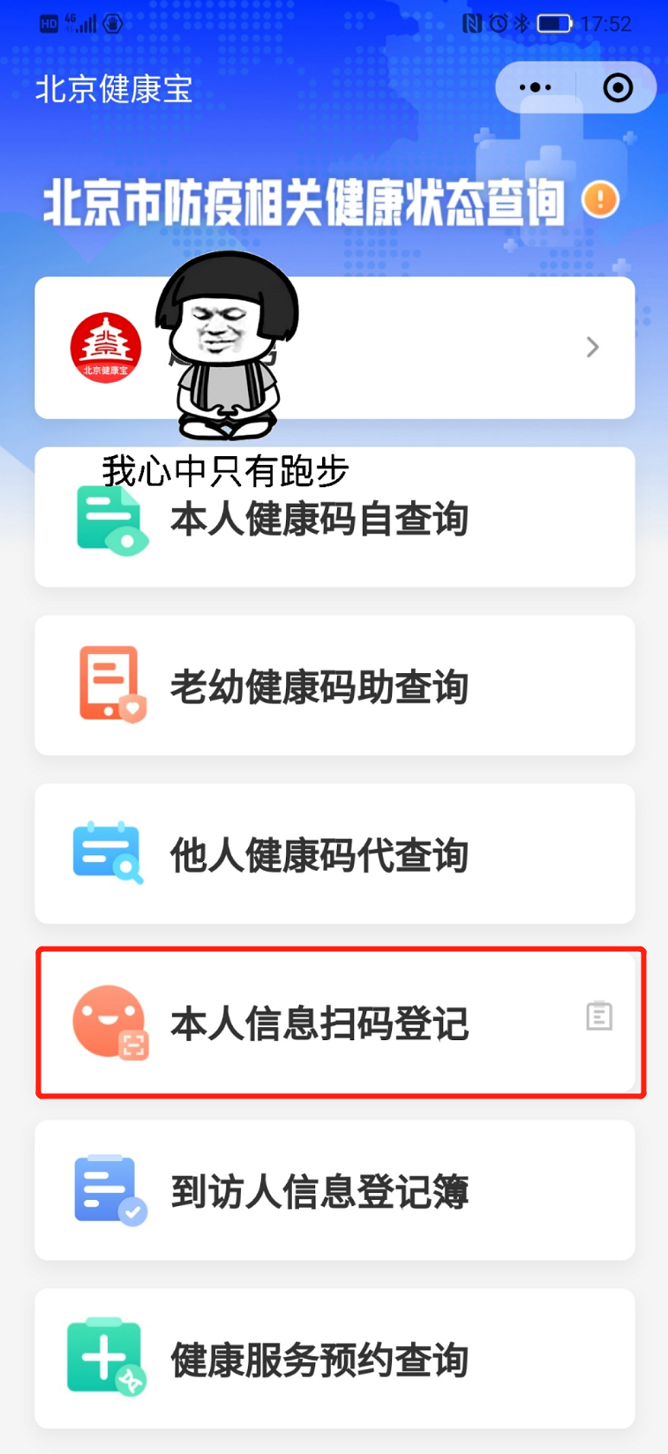Open the mini program more options menu

(535, 88)
